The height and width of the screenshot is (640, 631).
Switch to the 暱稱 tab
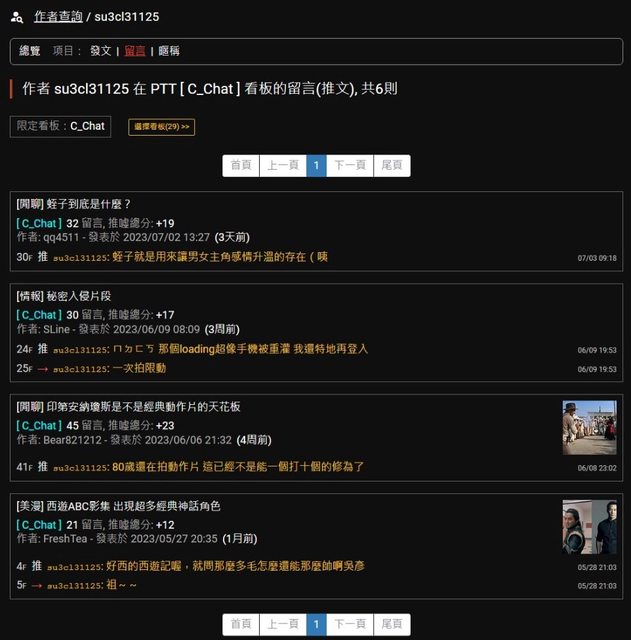(x=169, y=51)
